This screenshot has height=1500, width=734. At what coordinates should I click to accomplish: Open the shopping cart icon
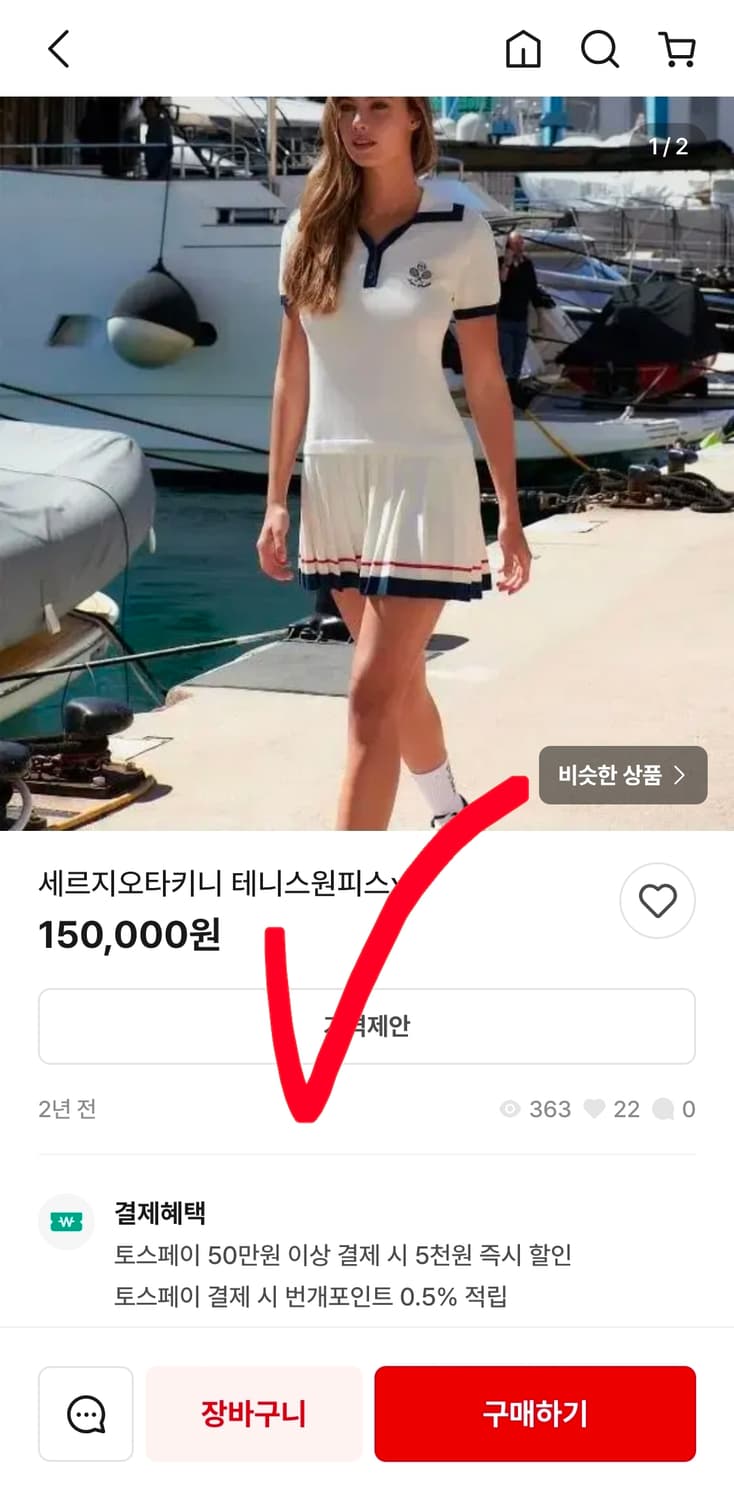pyautogui.click(x=677, y=47)
